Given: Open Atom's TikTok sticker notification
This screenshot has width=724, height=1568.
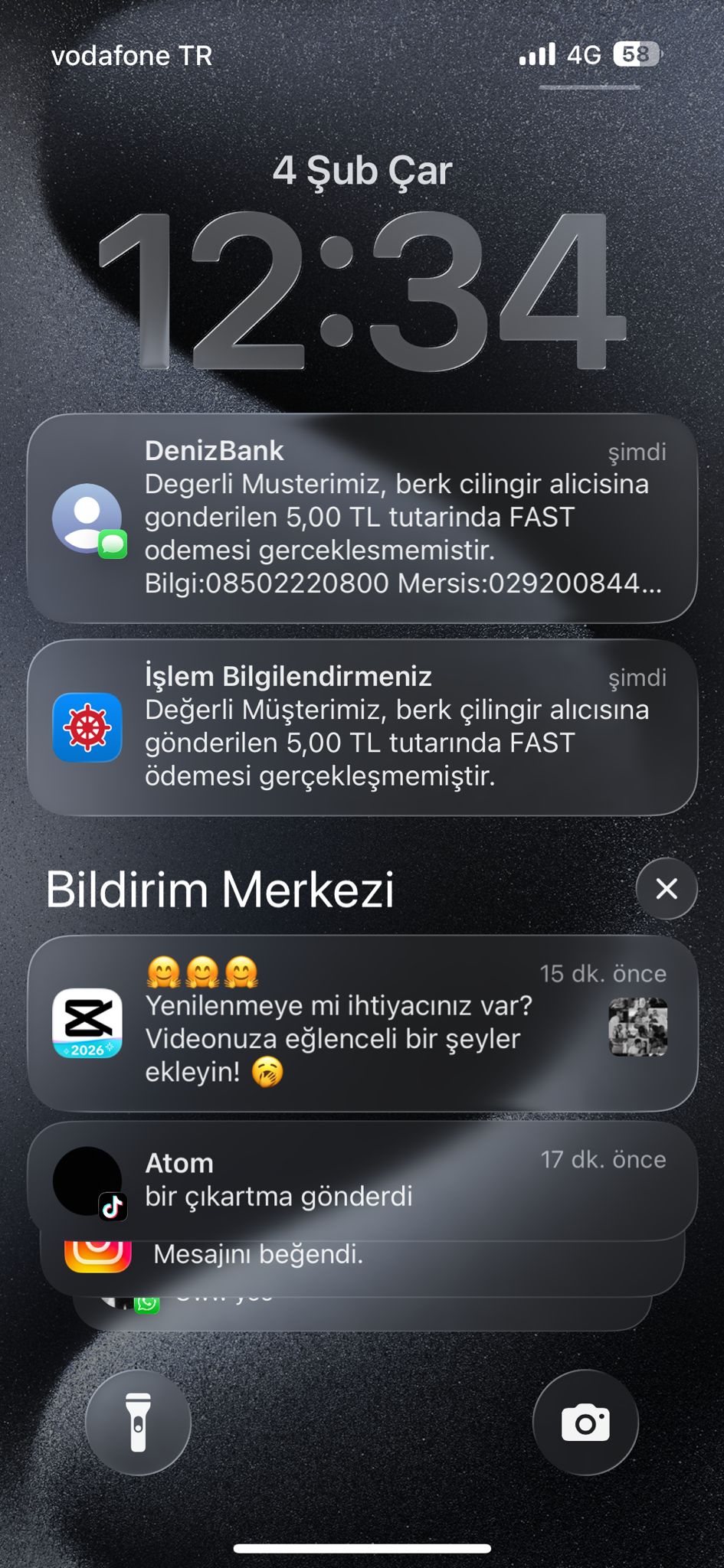Looking at the screenshot, I should [362, 1181].
